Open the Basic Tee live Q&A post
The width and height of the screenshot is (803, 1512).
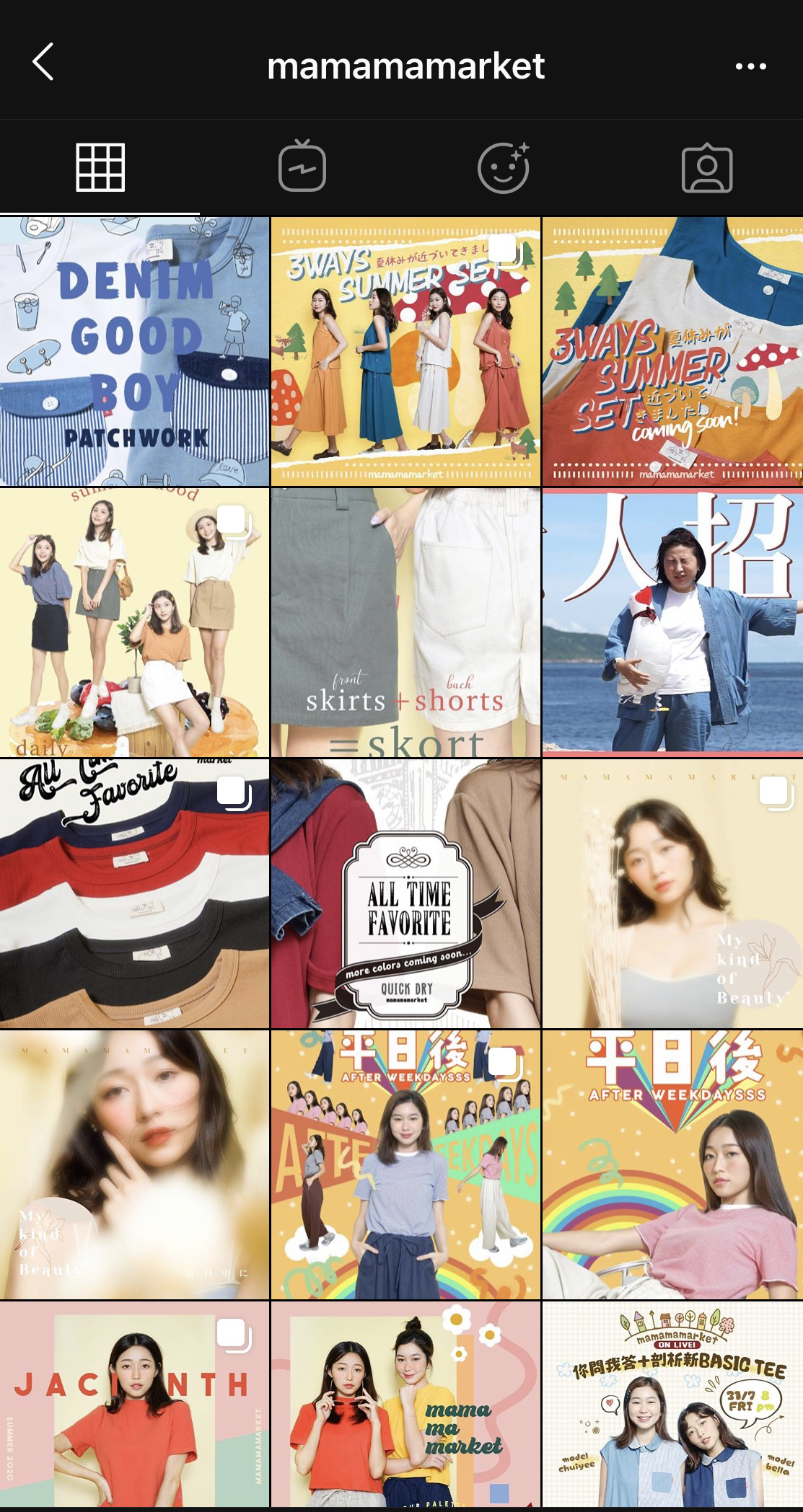pyautogui.click(x=672, y=1404)
